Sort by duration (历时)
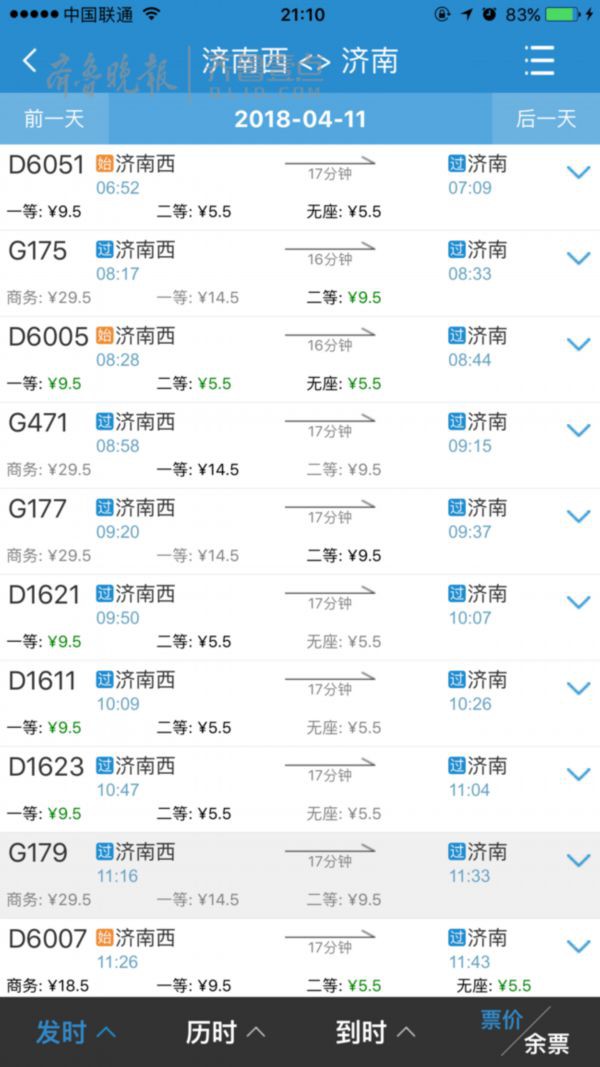This screenshot has height=1067, width=600. click(x=225, y=1032)
